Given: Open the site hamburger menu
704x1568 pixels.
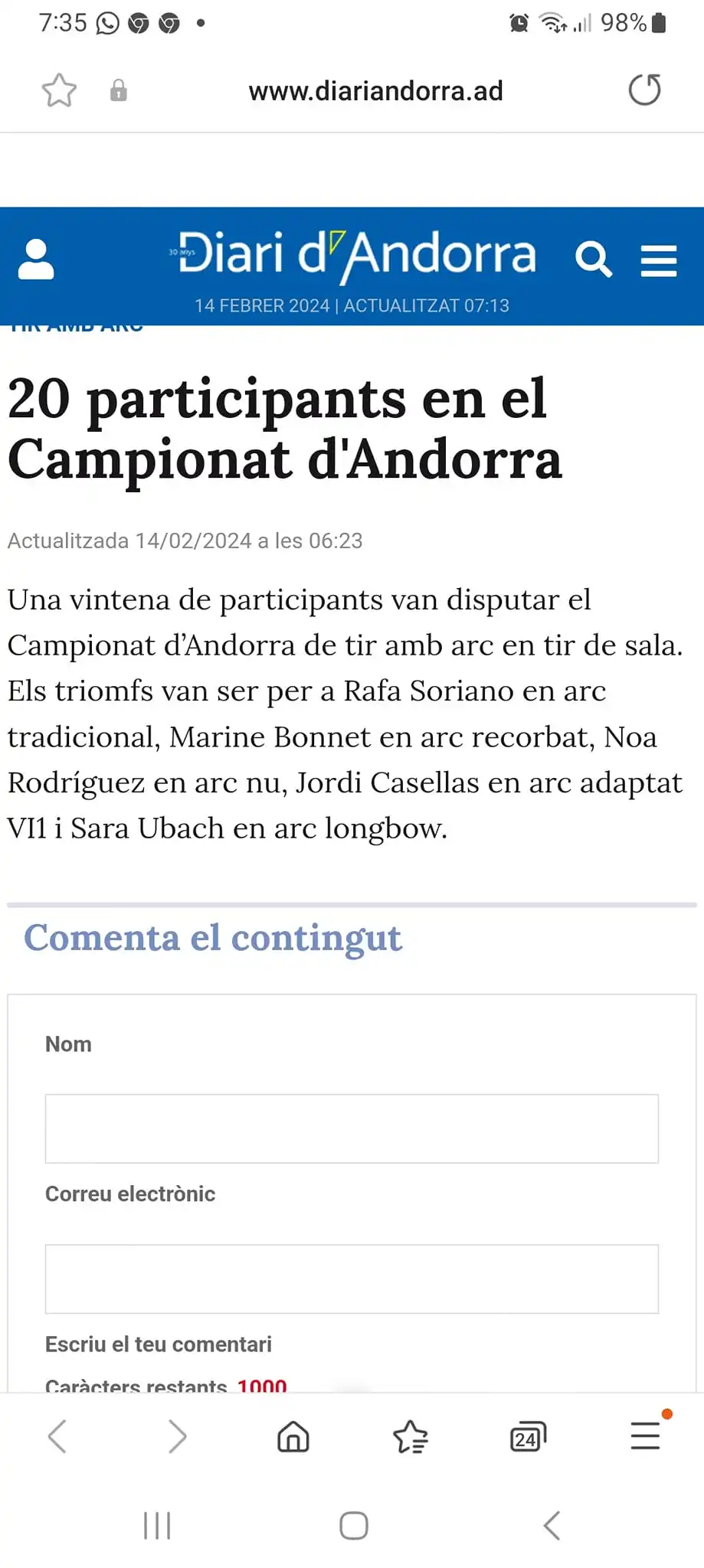Looking at the screenshot, I should coord(659,260).
